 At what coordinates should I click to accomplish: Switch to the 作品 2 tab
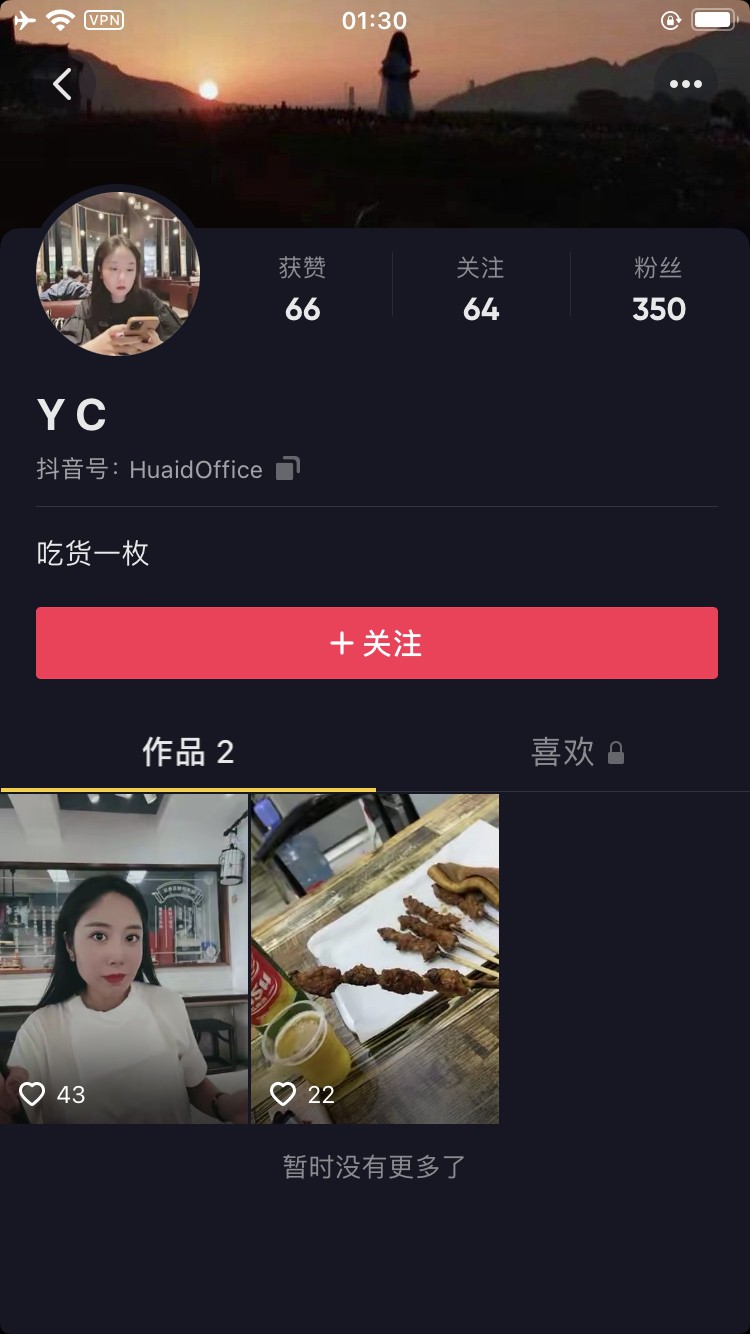[x=188, y=752]
